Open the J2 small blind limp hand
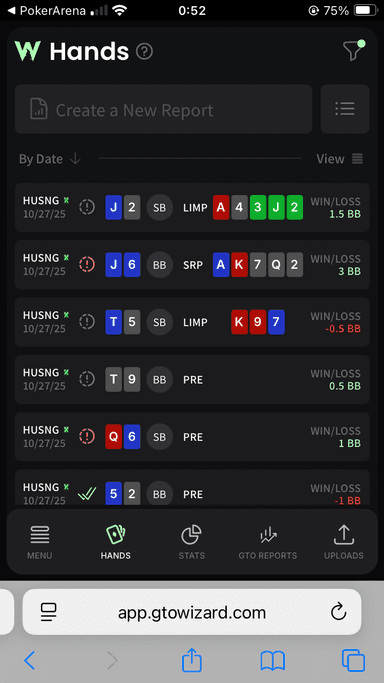 192,207
